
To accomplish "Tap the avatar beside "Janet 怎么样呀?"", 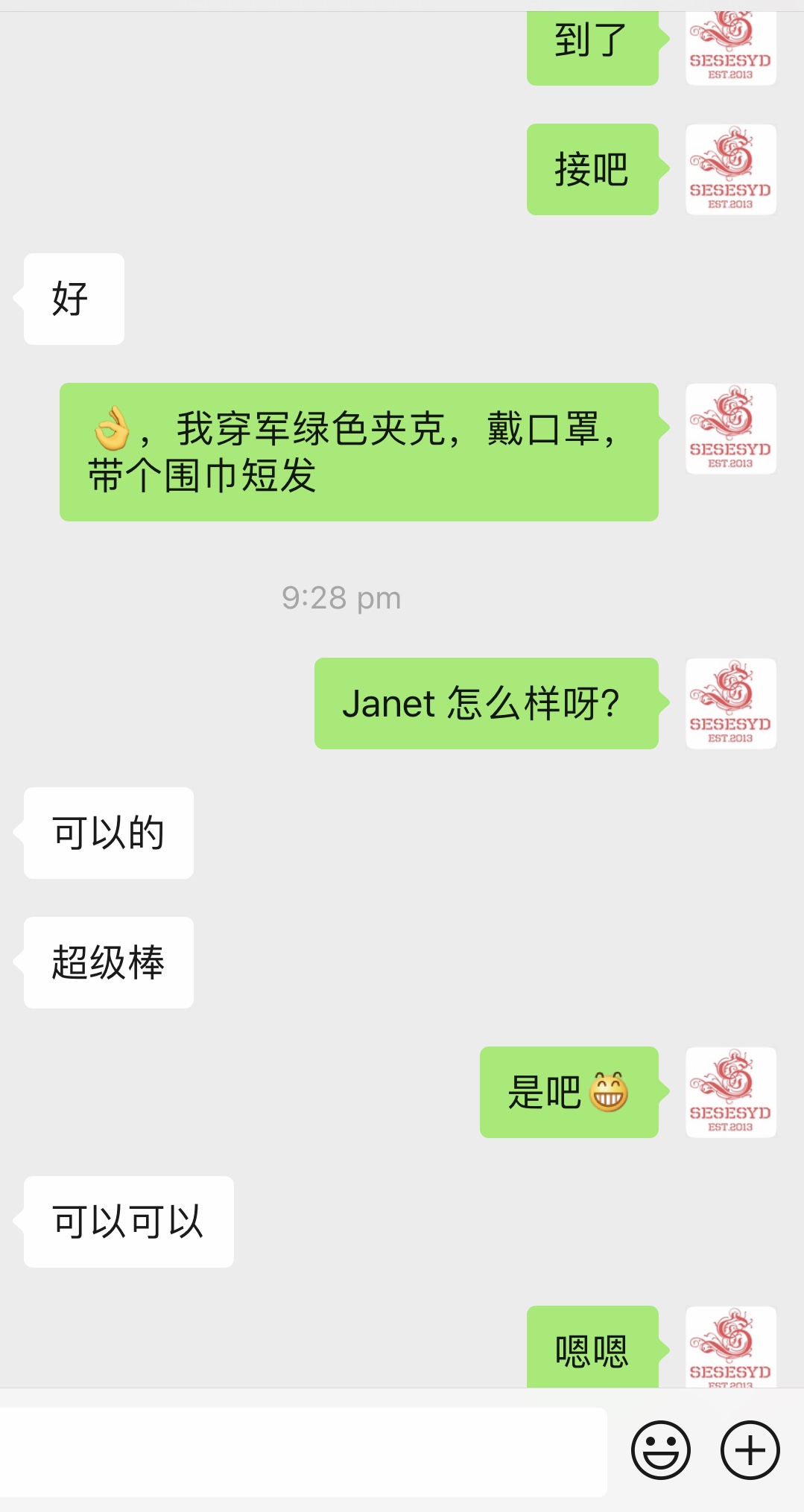I will click(730, 704).
